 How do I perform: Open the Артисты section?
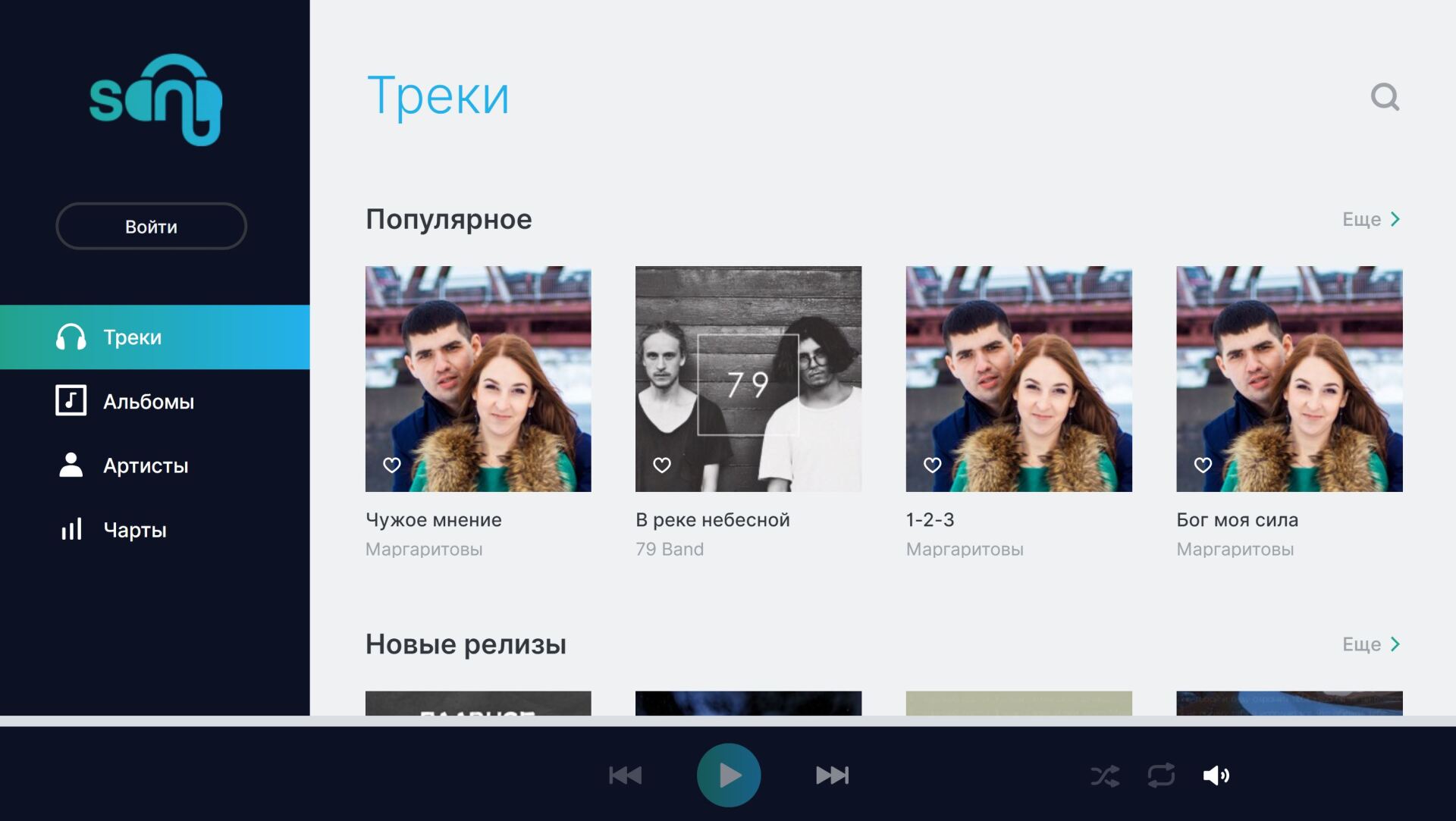pyautogui.click(x=146, y=465)
